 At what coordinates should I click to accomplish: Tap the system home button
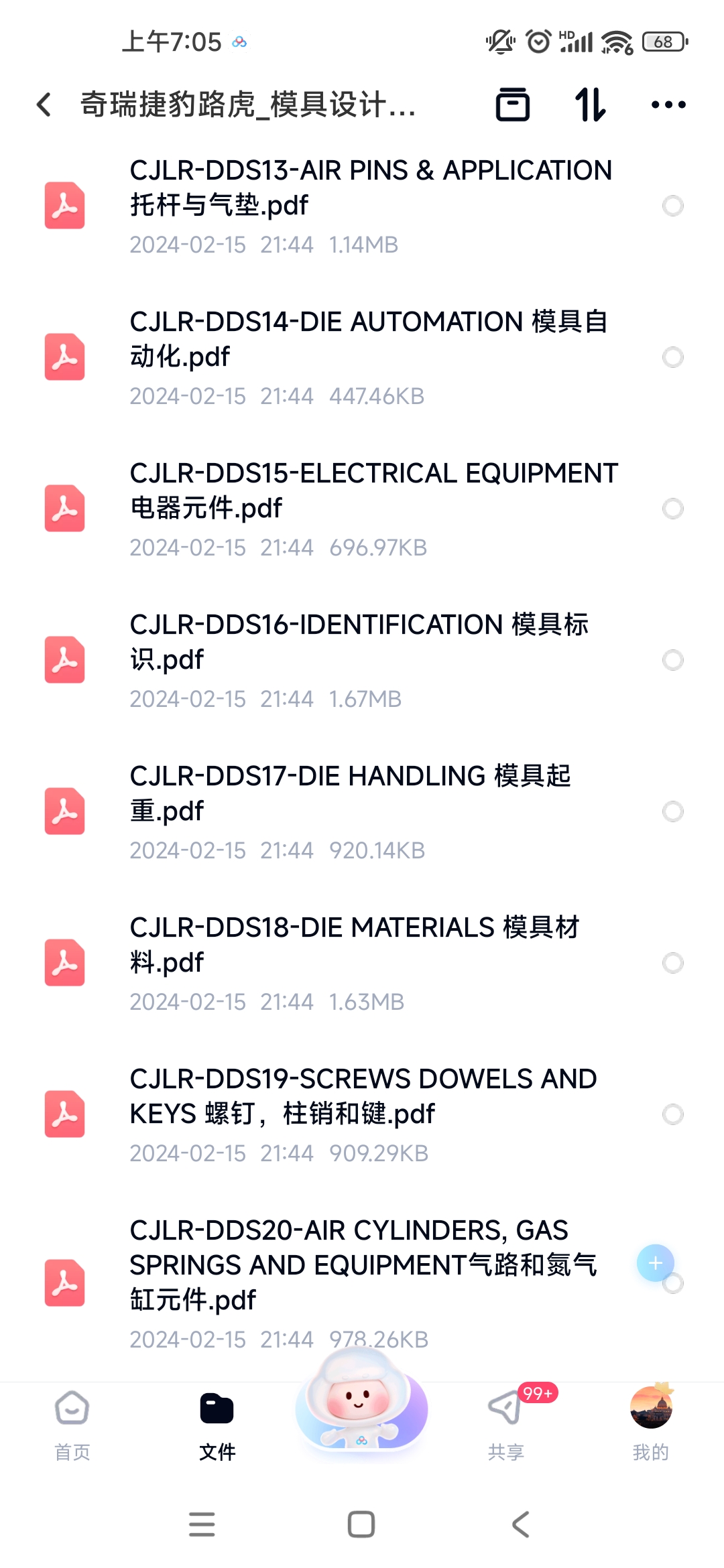(361, 1524)
